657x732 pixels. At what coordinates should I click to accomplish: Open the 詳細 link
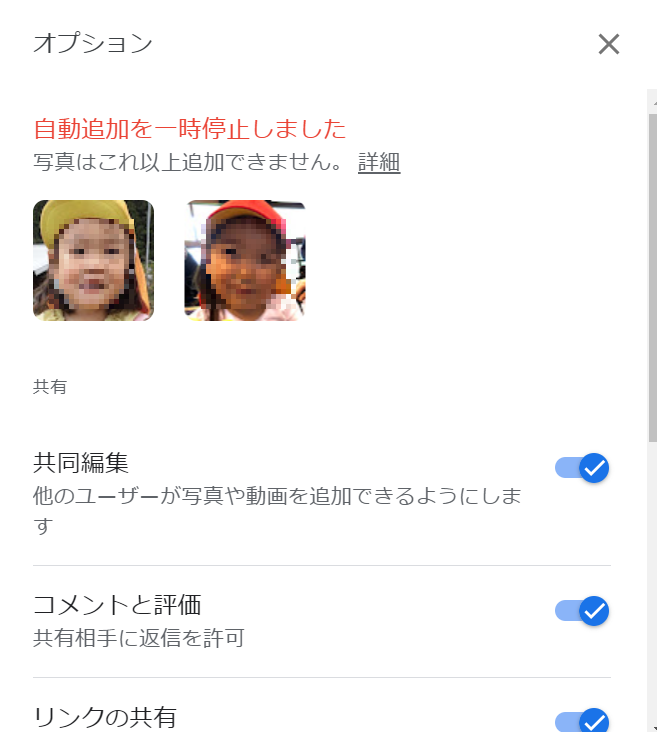click(379, 163)
